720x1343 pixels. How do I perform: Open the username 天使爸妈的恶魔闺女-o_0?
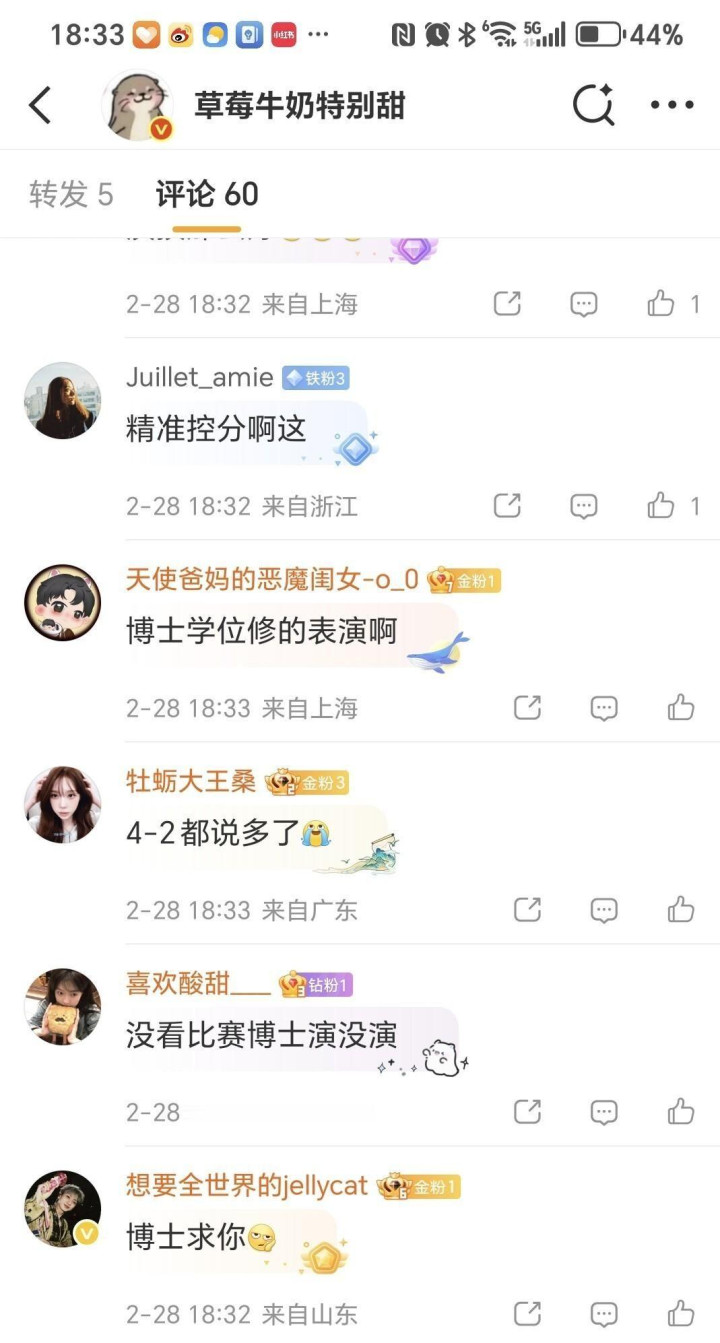pyautogui.click(x=272, y=579)
